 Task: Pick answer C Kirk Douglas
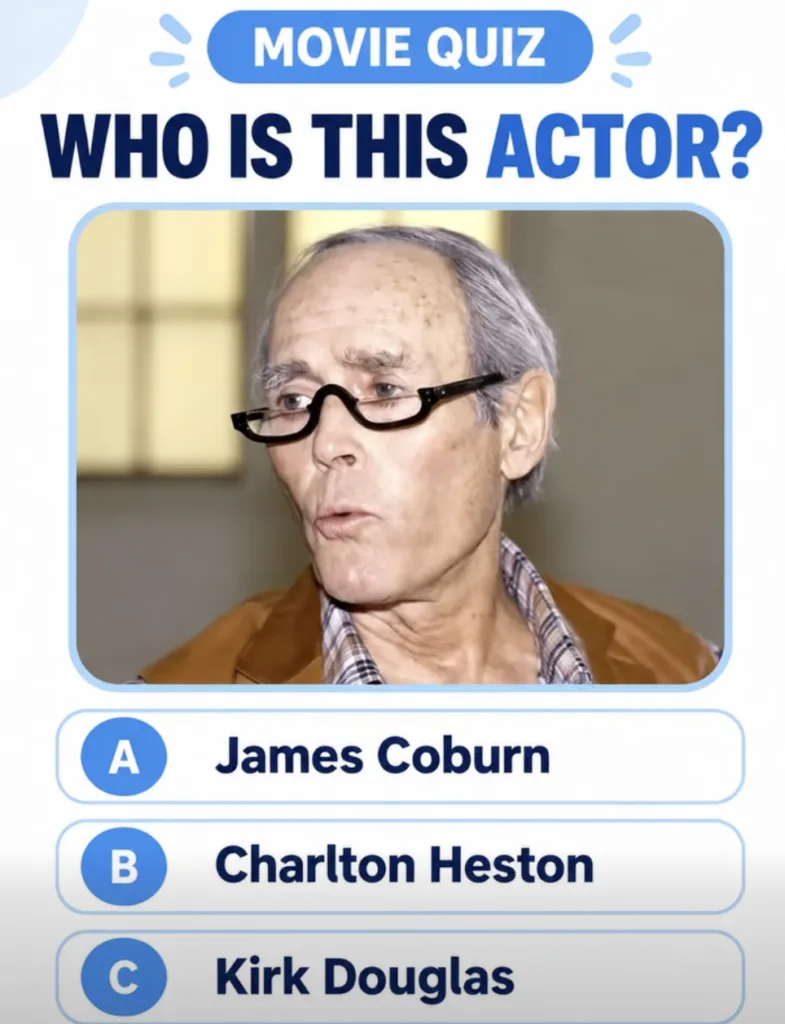[400, 976]
